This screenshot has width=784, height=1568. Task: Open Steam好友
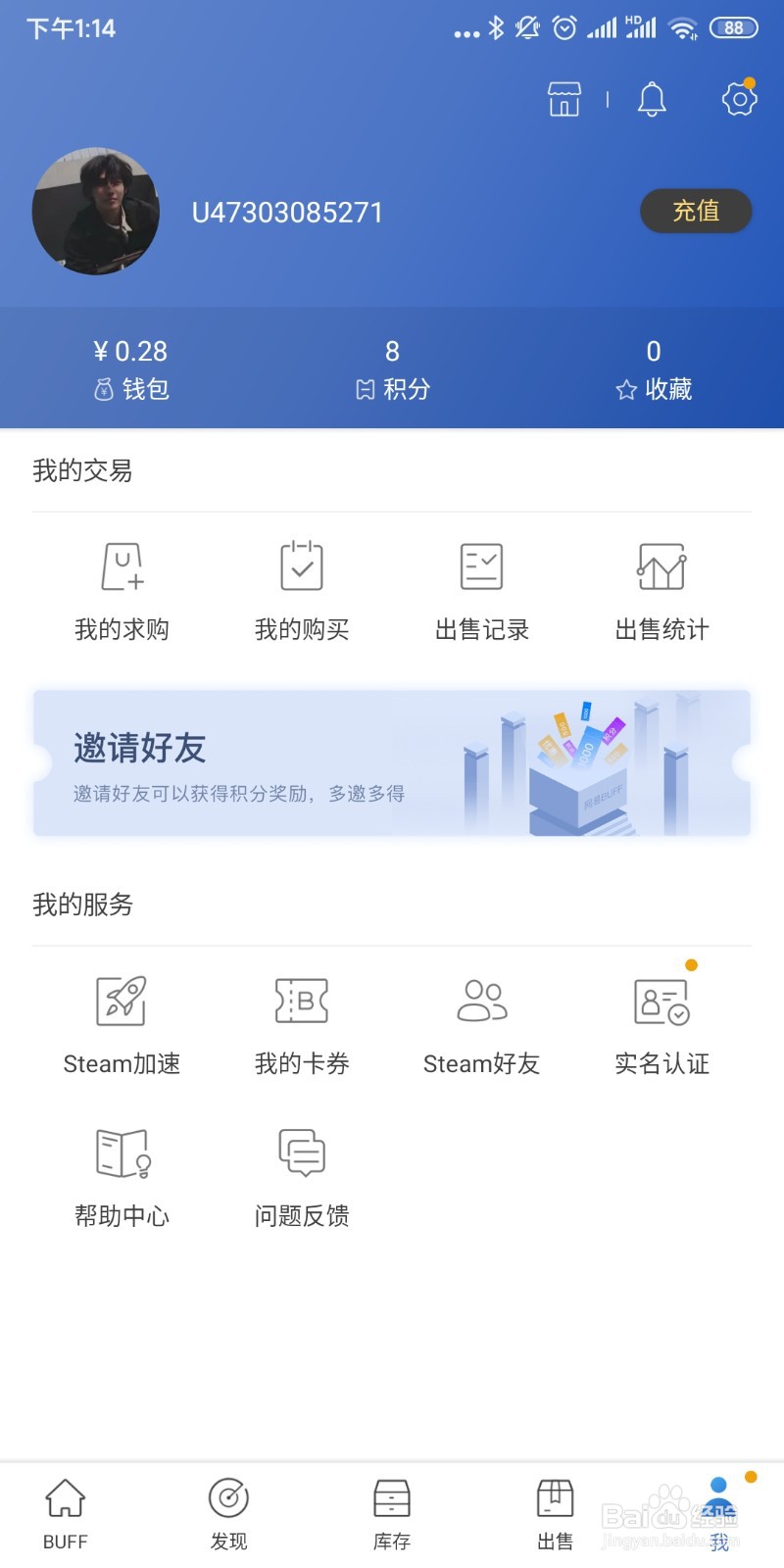tap(482, 1026)
